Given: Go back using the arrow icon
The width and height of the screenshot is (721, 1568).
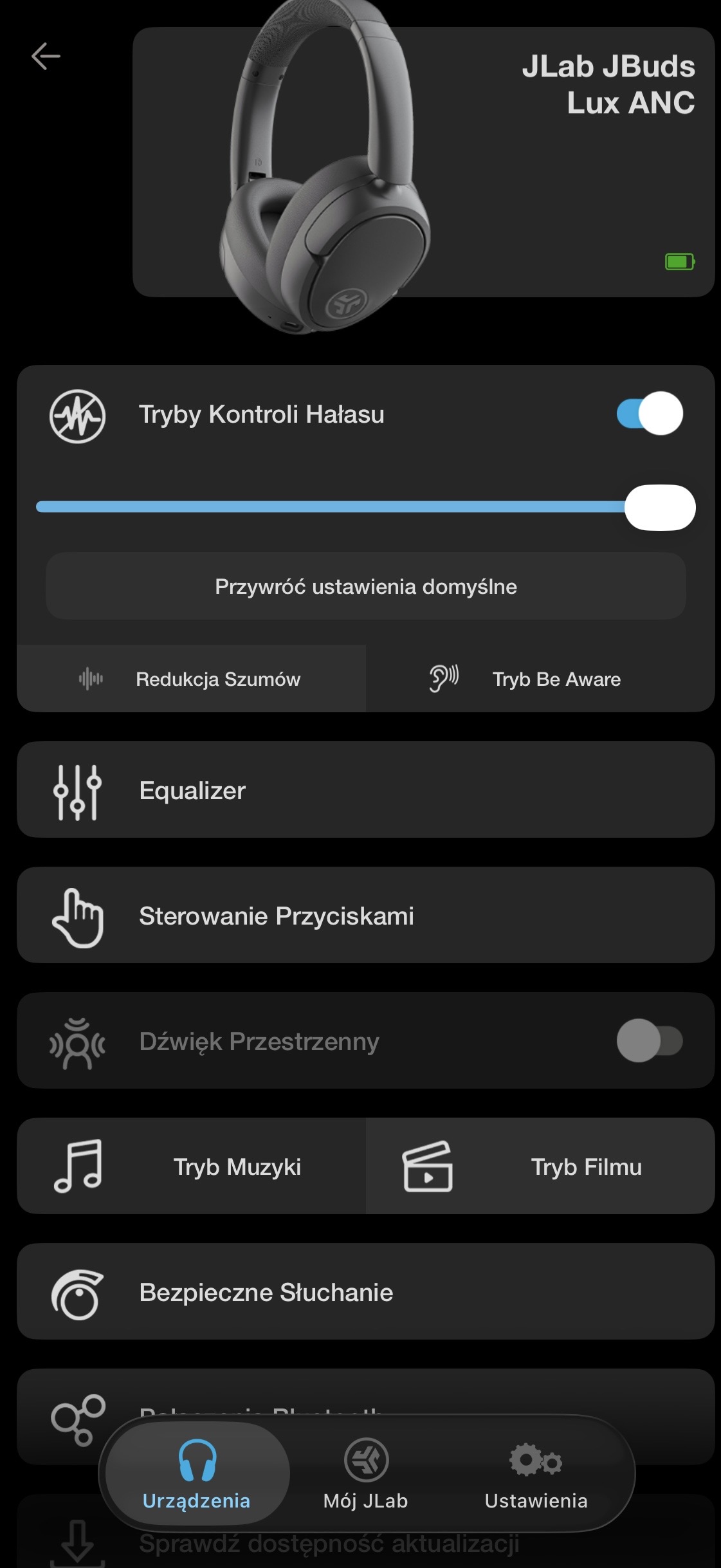Looking at the screenshot, I should [46, 57].
